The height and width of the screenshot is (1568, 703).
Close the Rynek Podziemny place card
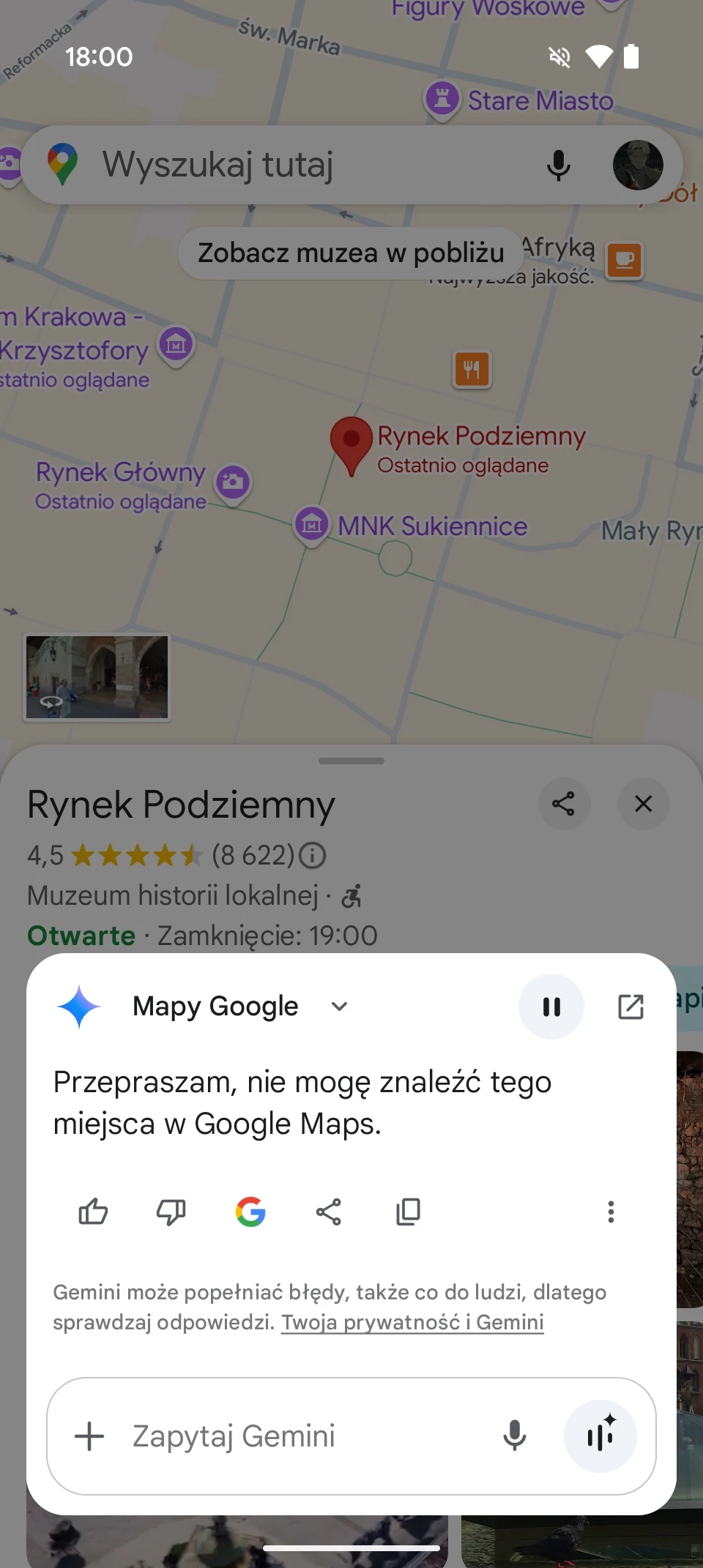(643, 804)
